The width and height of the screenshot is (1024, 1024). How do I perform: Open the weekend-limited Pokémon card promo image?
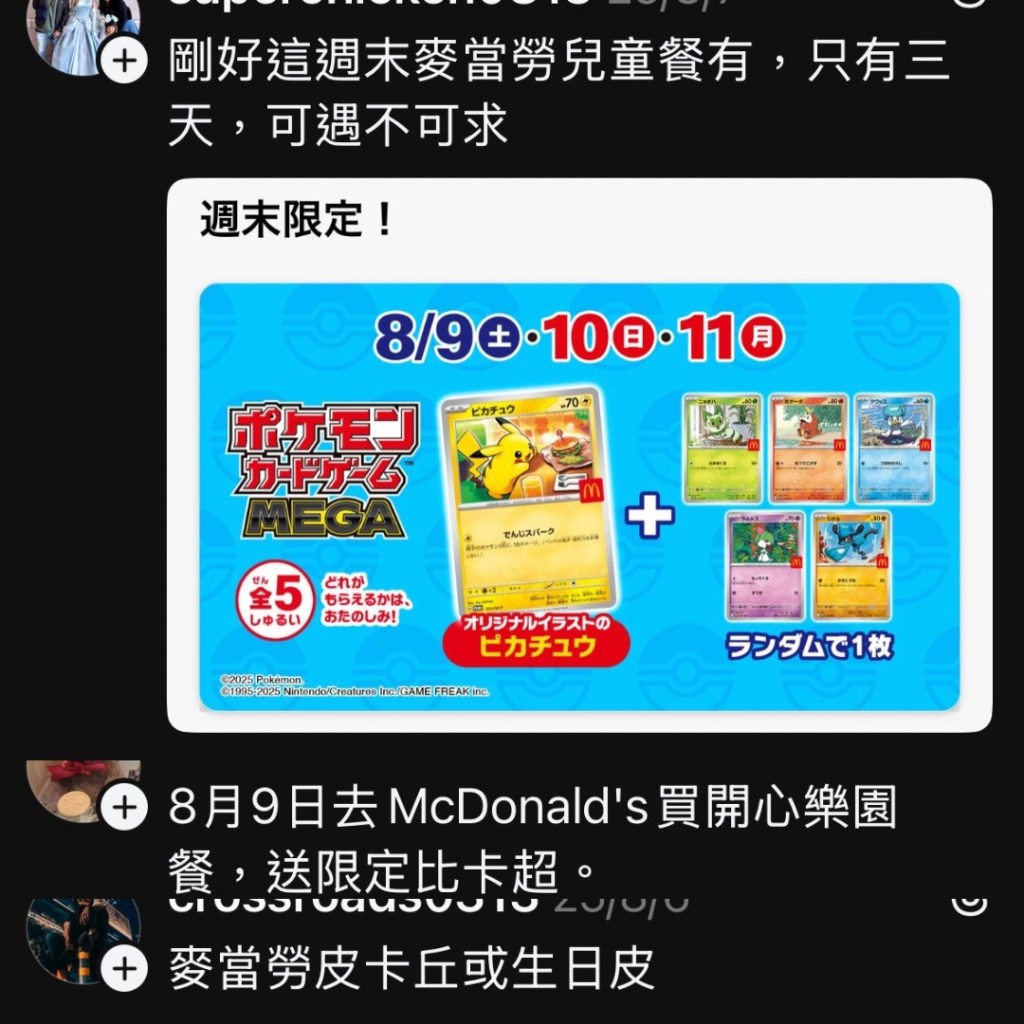pyautogui.click(x=579, y=496)
